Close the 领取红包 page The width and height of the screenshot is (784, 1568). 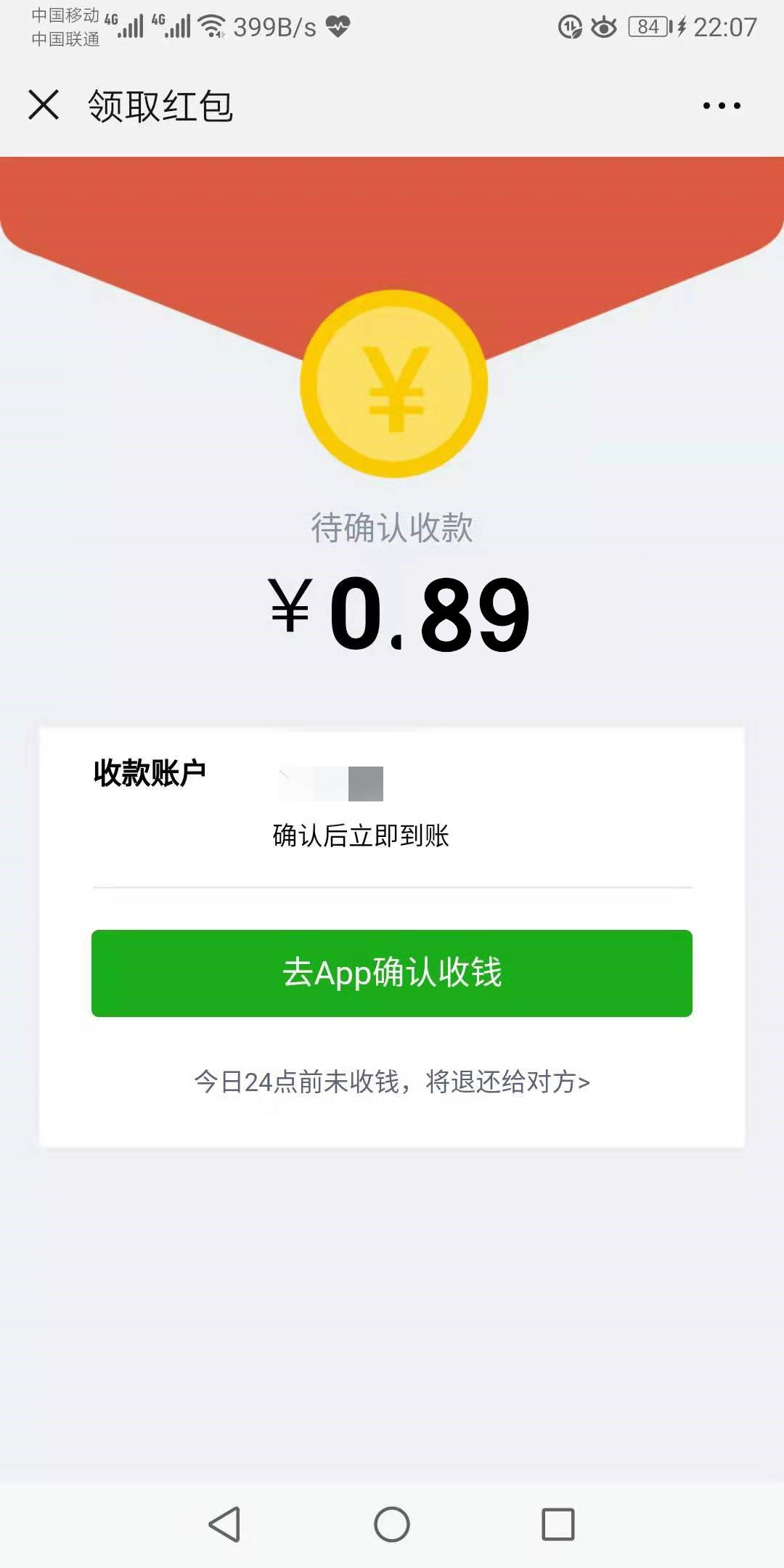pyautogui.click(x=44, y=105)
